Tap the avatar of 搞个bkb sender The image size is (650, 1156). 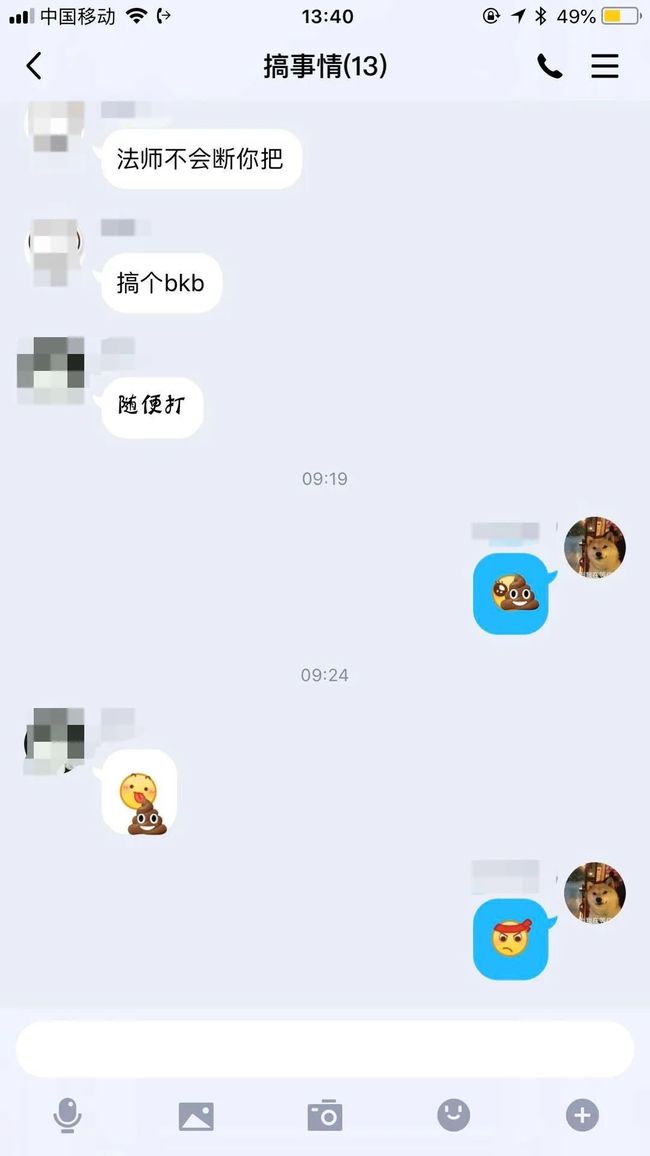tap(54, 252)
